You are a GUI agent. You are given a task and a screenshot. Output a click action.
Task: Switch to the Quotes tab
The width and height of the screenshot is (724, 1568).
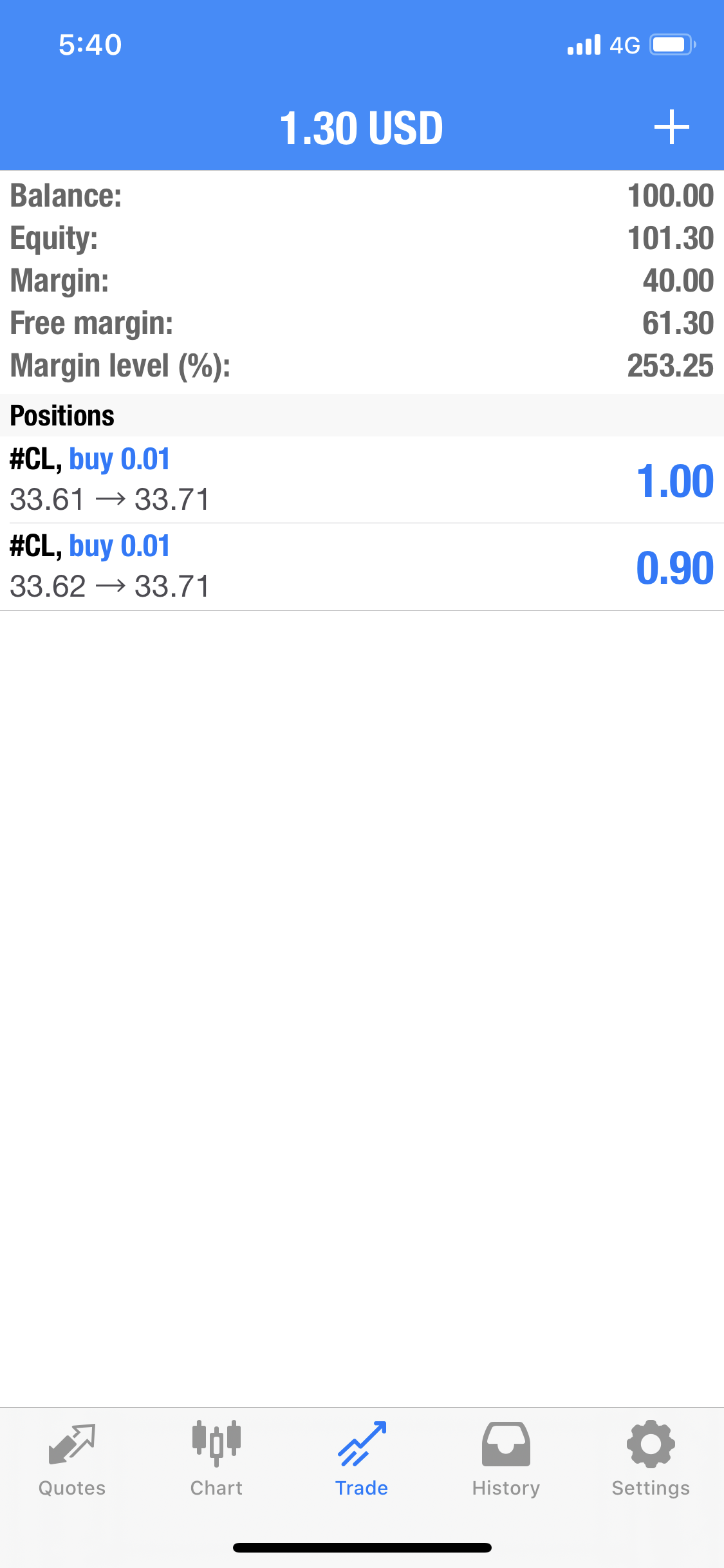(72, 1459)
